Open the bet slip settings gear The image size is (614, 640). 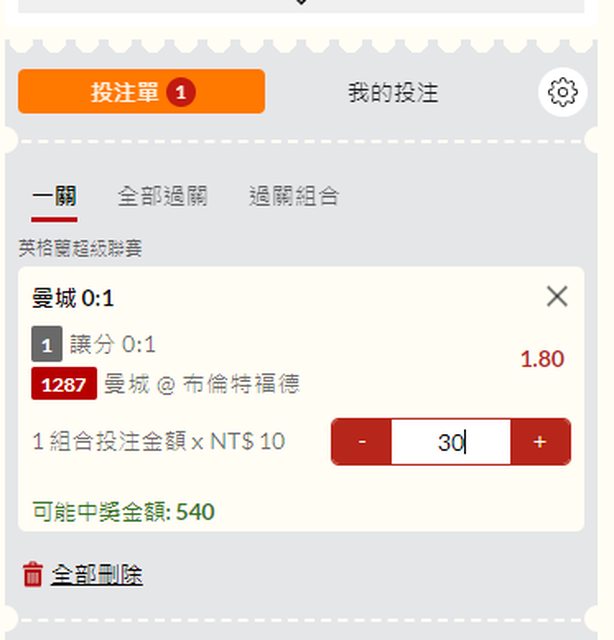563,93
